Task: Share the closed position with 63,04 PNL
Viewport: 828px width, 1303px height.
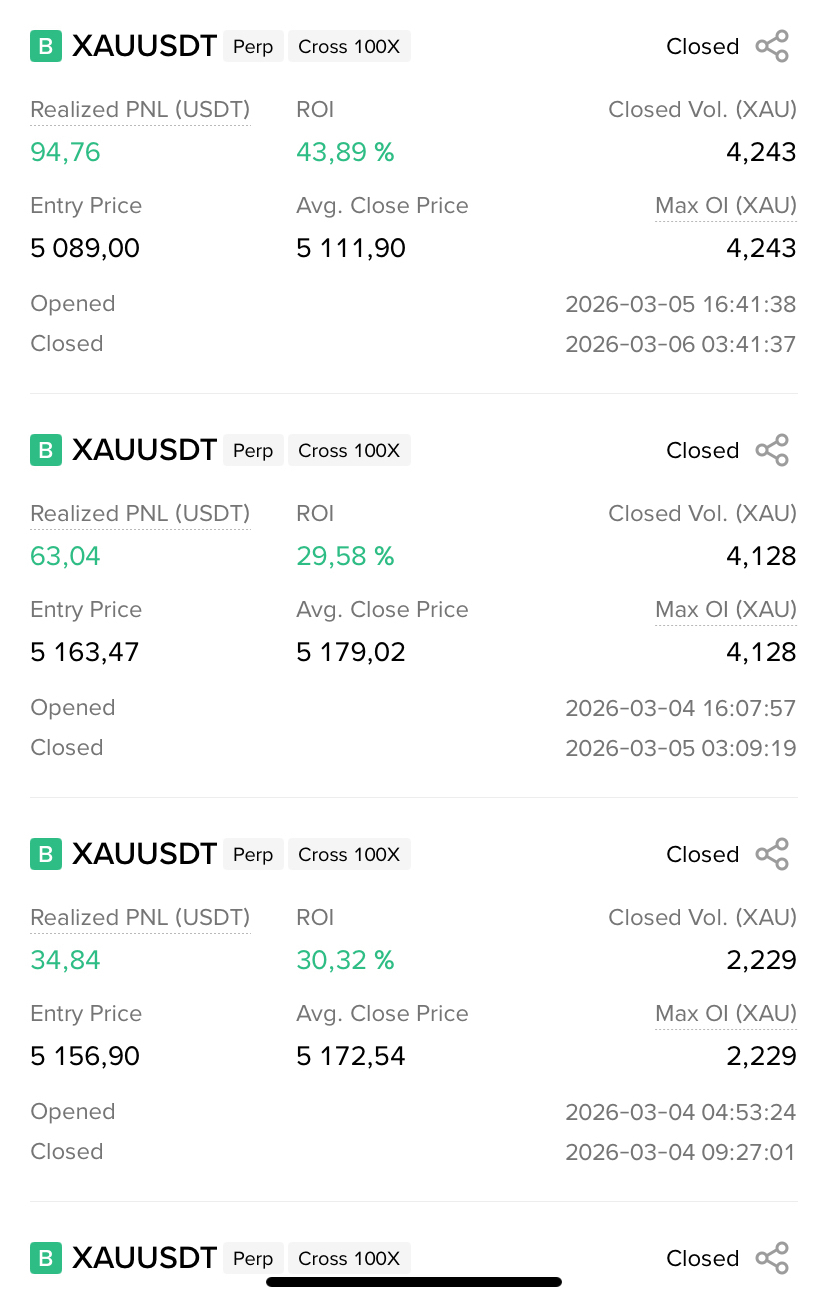Action: coord(771,451)
